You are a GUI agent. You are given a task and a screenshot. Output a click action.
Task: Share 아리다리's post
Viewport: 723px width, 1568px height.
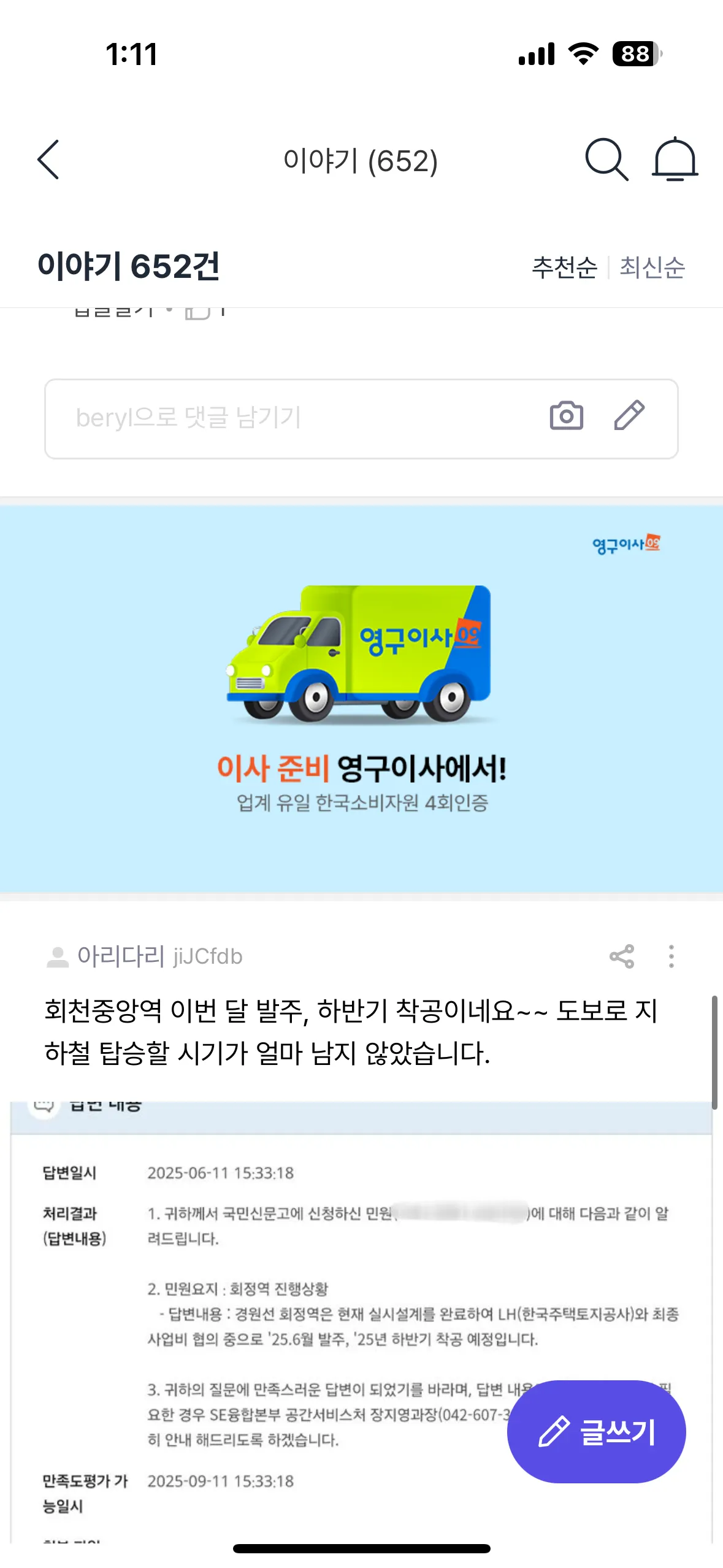(622, 956)
